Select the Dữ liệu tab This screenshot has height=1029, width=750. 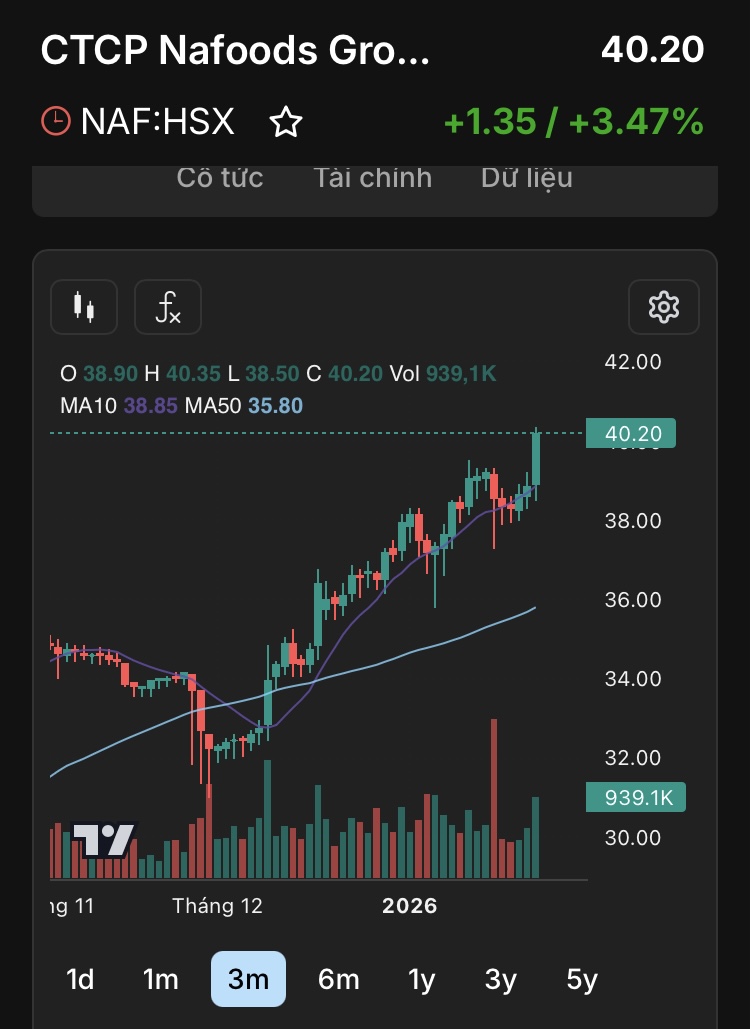pos(526,178)
